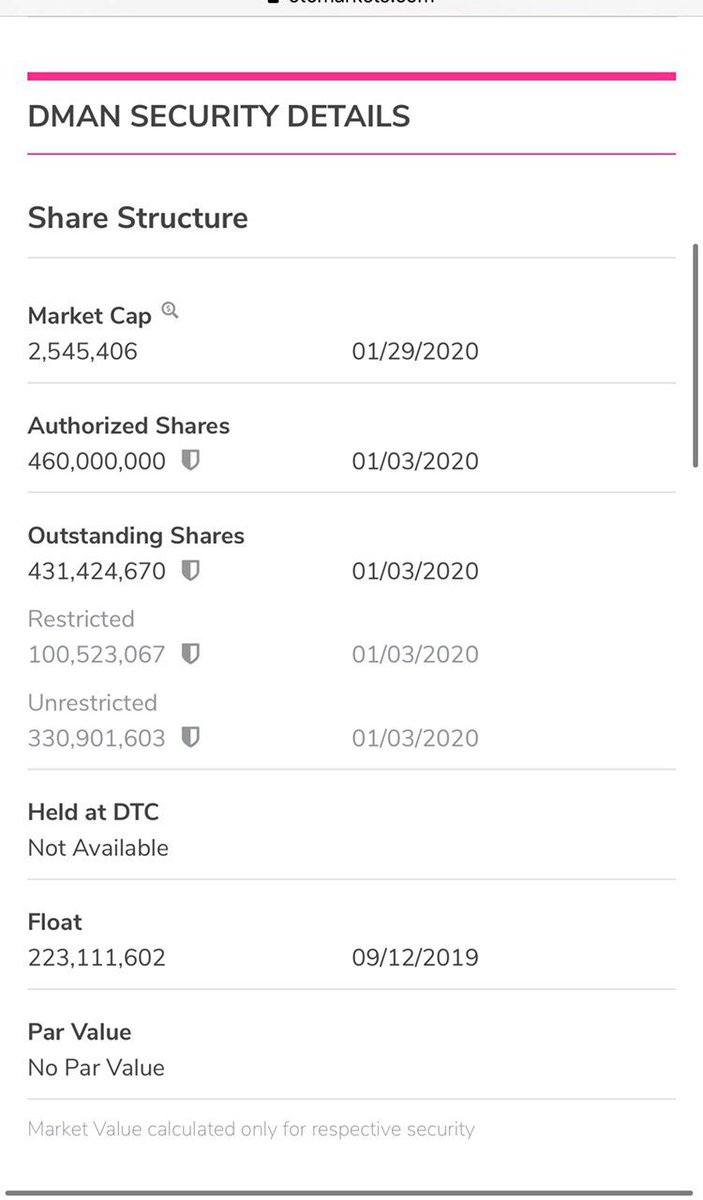Select the shield badge beside Unrestricted shares

190,738
